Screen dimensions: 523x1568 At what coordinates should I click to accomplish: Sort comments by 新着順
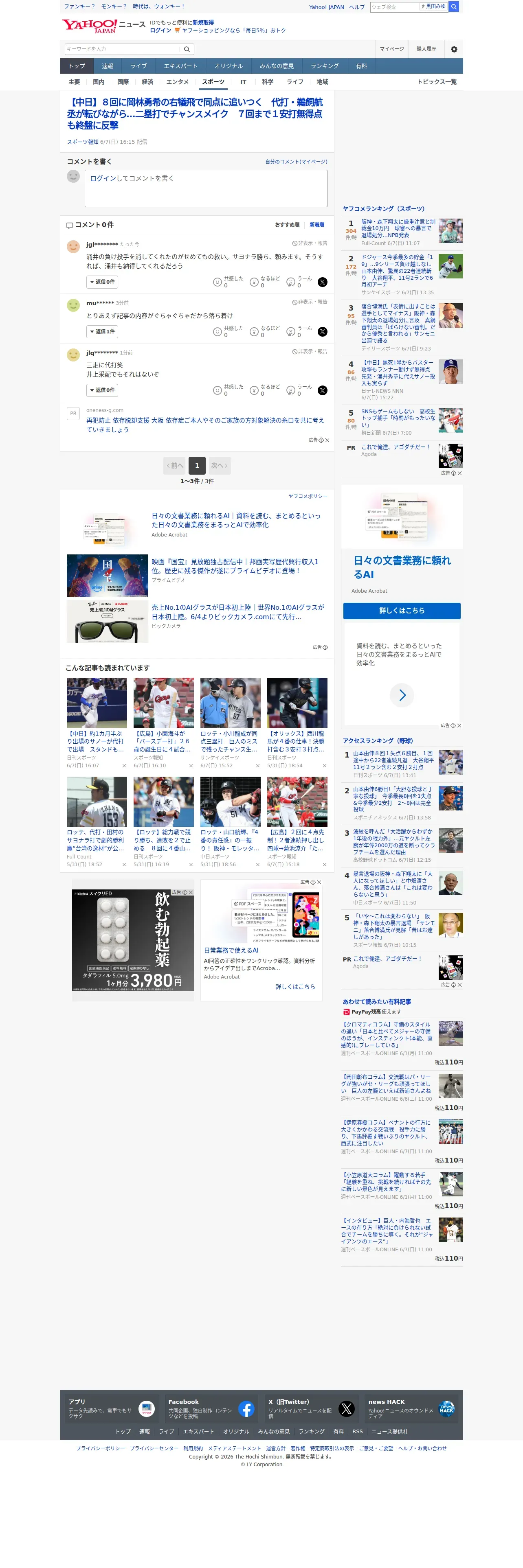point(316,225)
